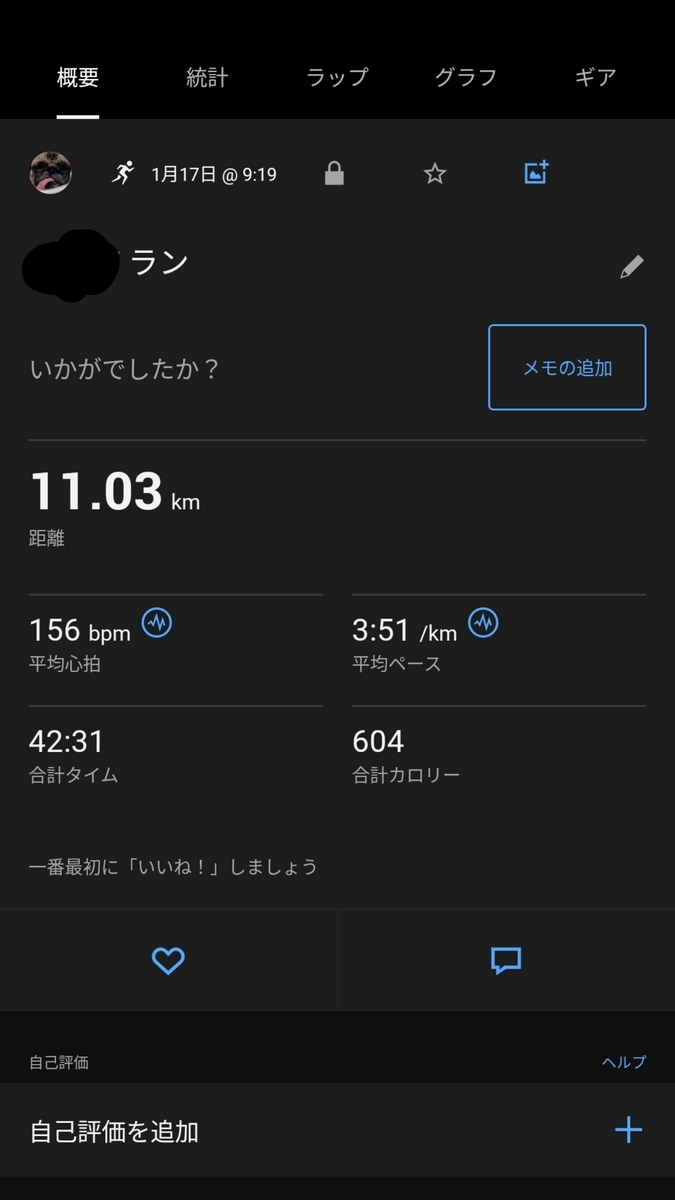Switch to the 統計 tab

pyautogui.click(x=207, y=77)
